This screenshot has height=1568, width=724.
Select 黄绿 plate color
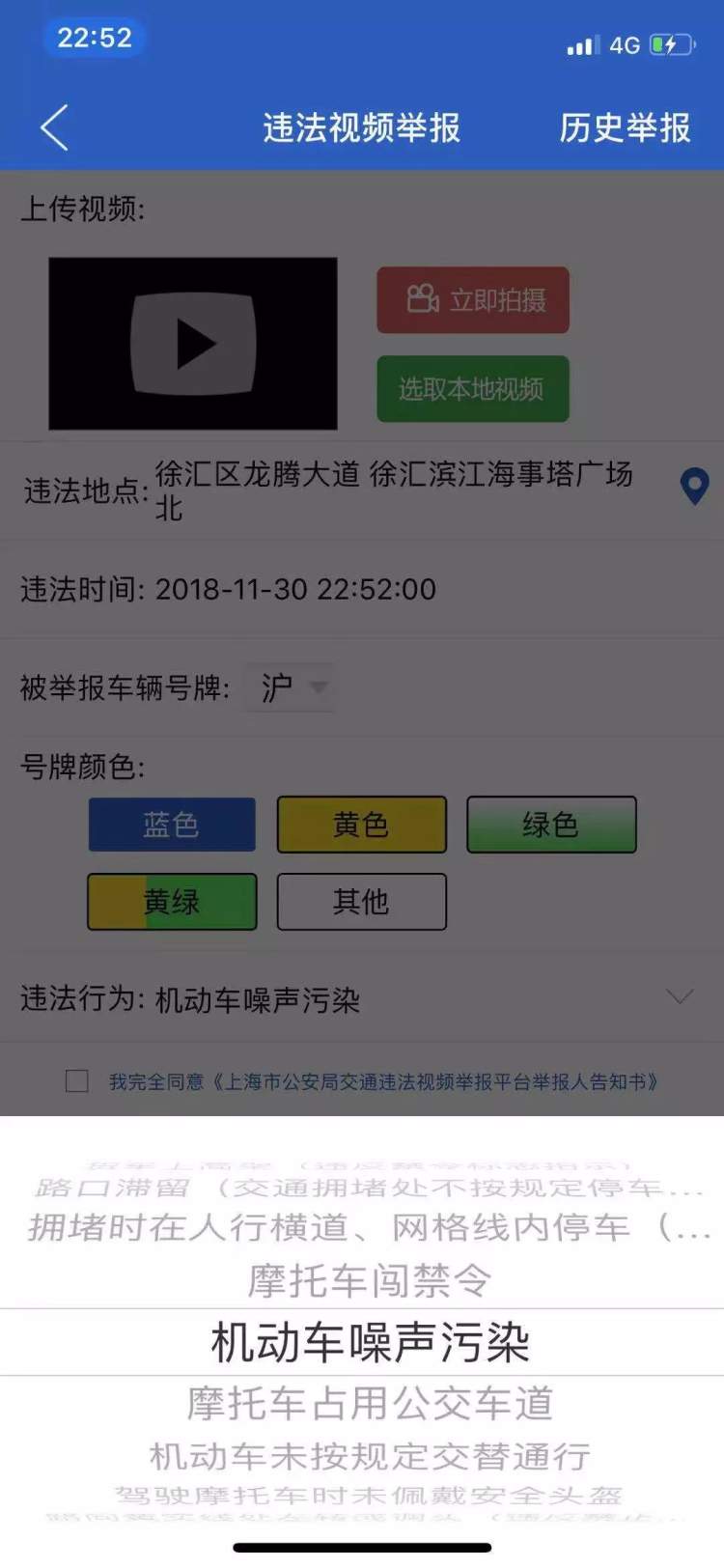click(x=172, y=902)
